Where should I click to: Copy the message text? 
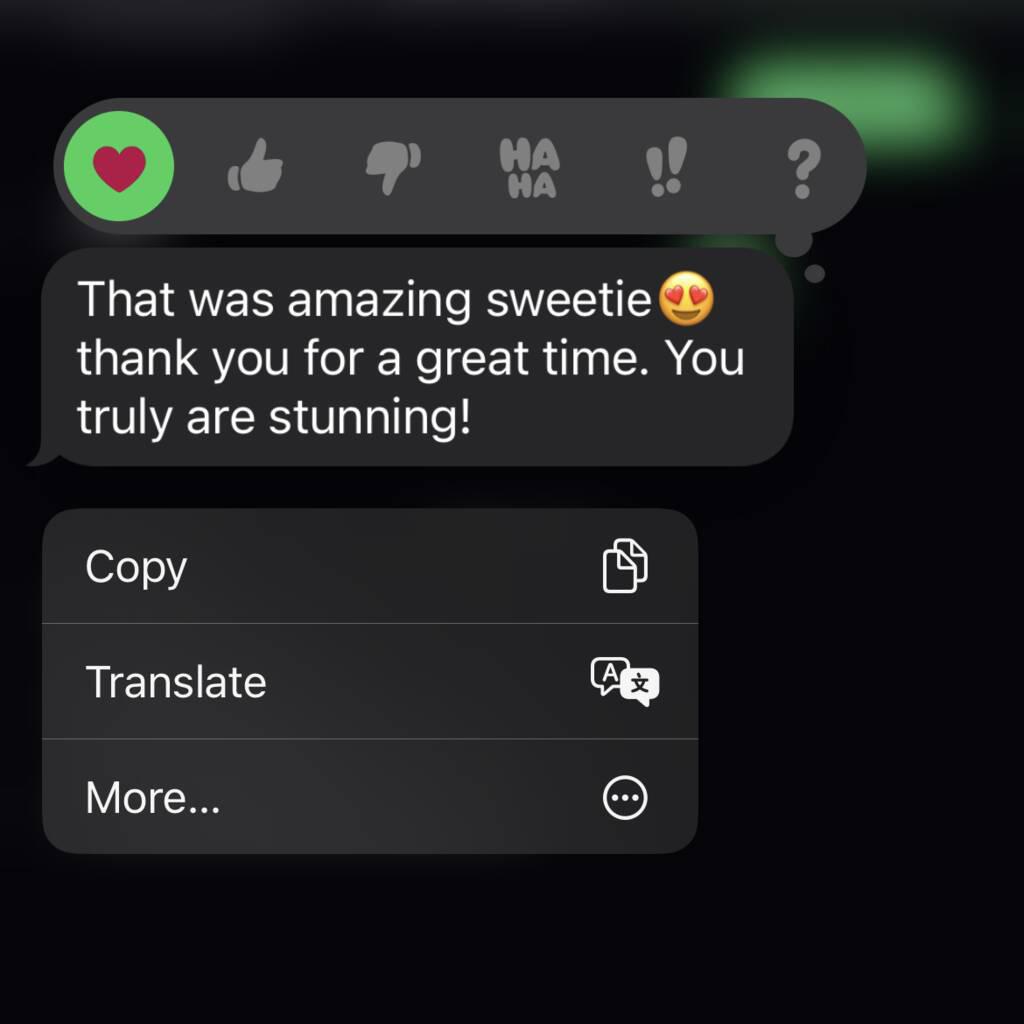(x=369, y=567)
